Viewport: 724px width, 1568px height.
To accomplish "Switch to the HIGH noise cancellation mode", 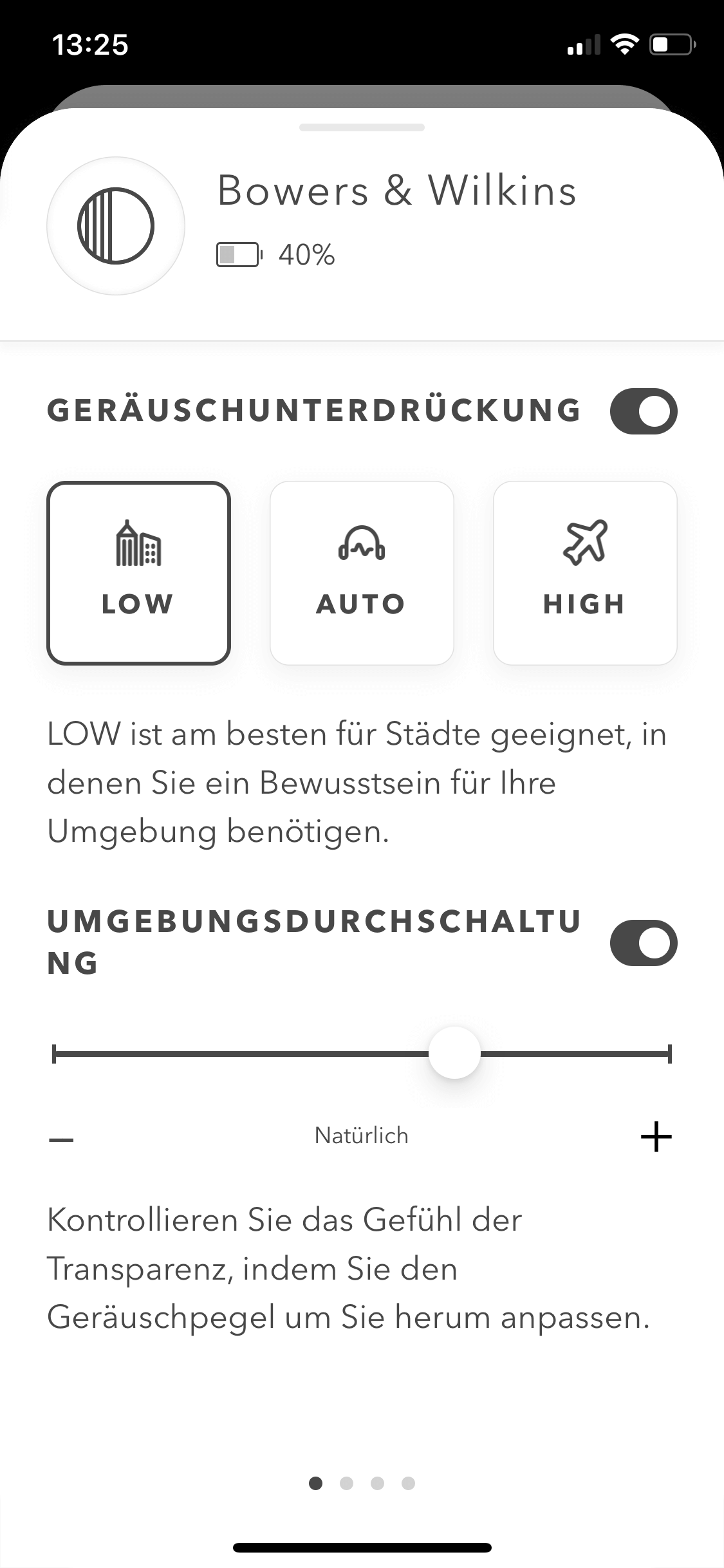I will tap(584, 573).
